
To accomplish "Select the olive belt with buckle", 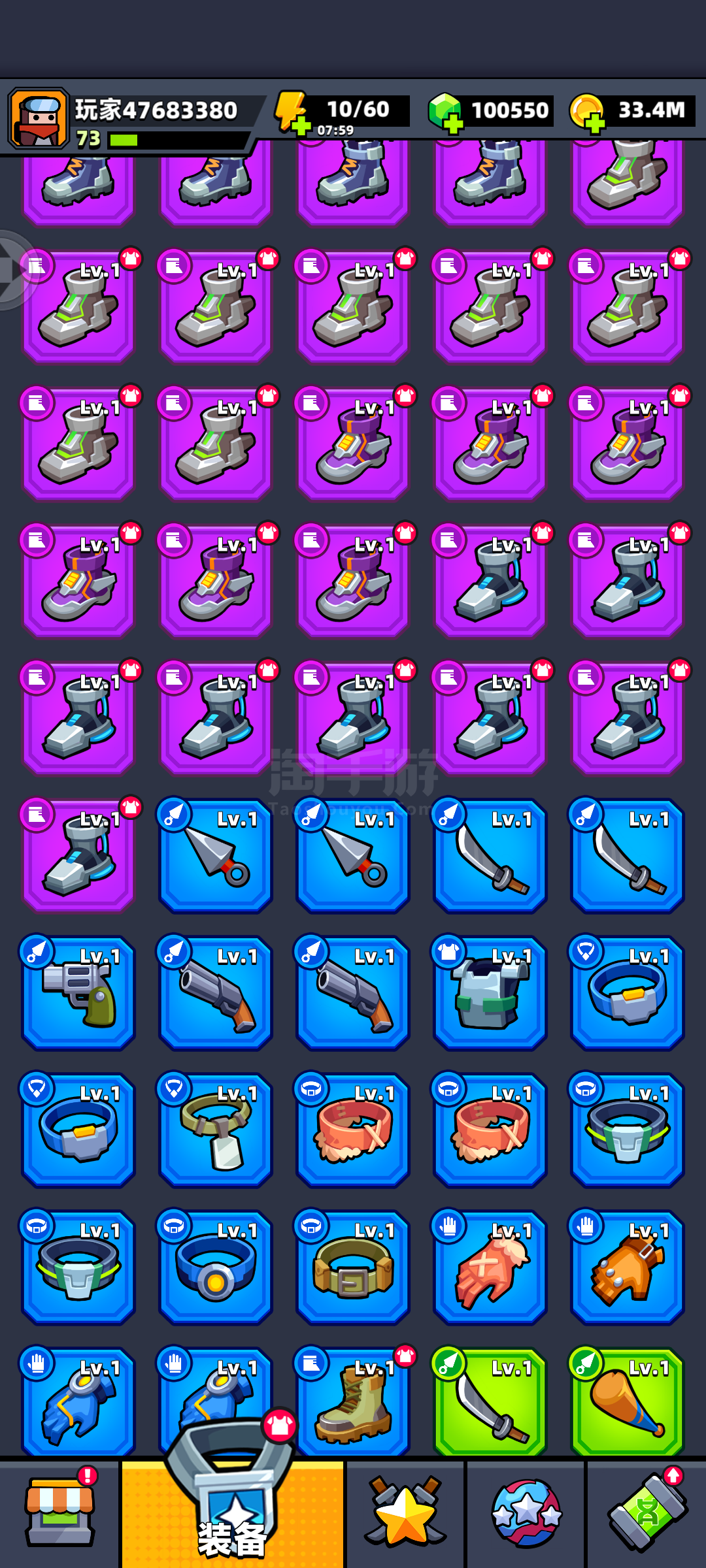I will (353, 1267).
